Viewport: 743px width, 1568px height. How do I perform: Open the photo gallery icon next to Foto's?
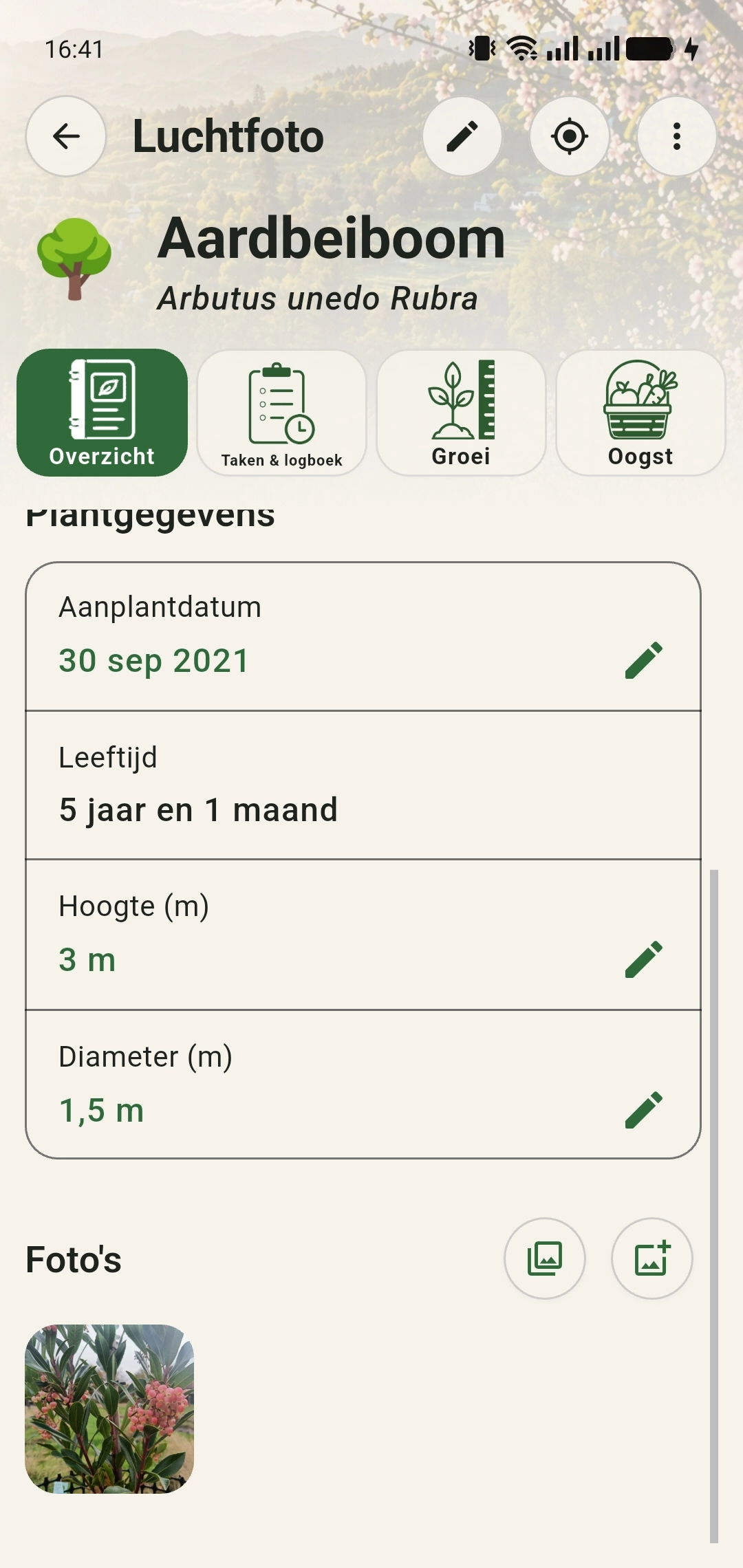545,1259
